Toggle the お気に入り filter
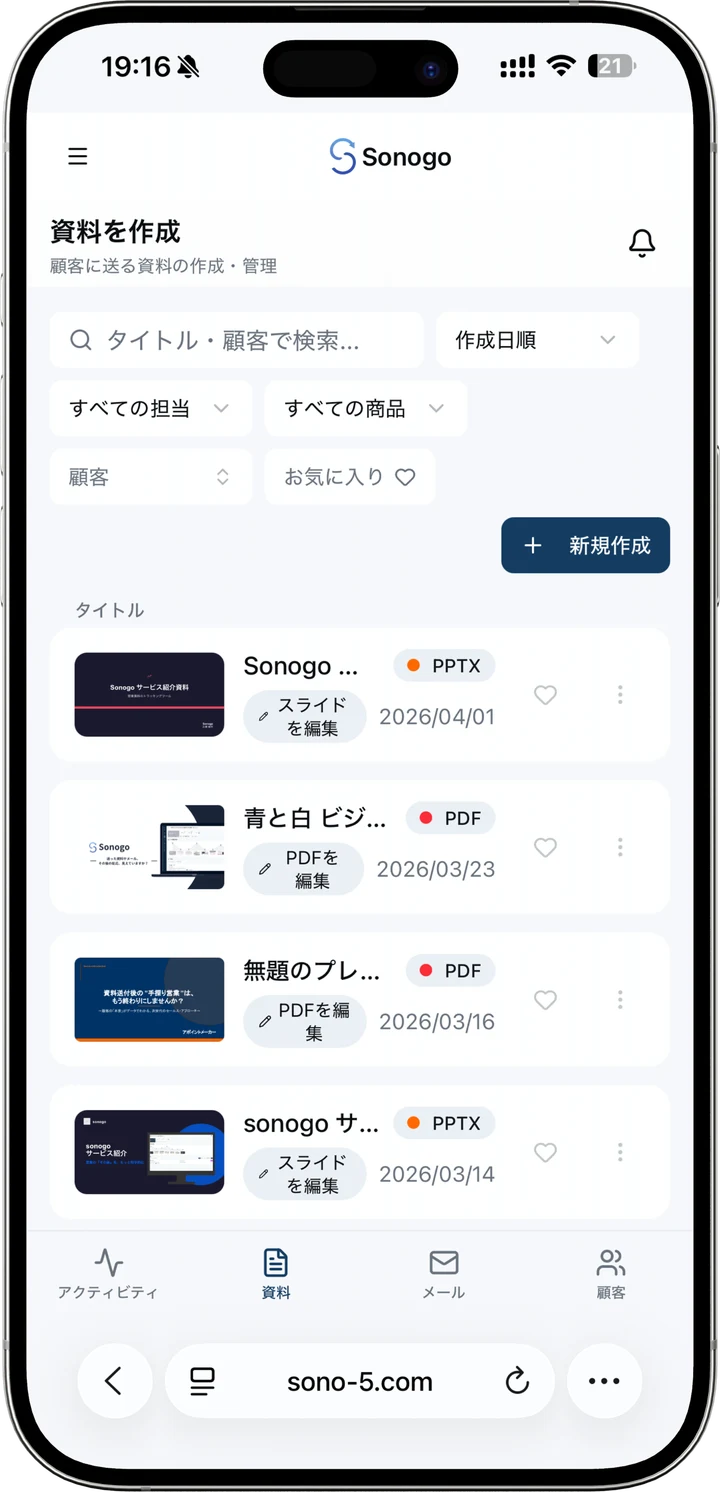Screen dimensions: 720x1492 (349, 476)
